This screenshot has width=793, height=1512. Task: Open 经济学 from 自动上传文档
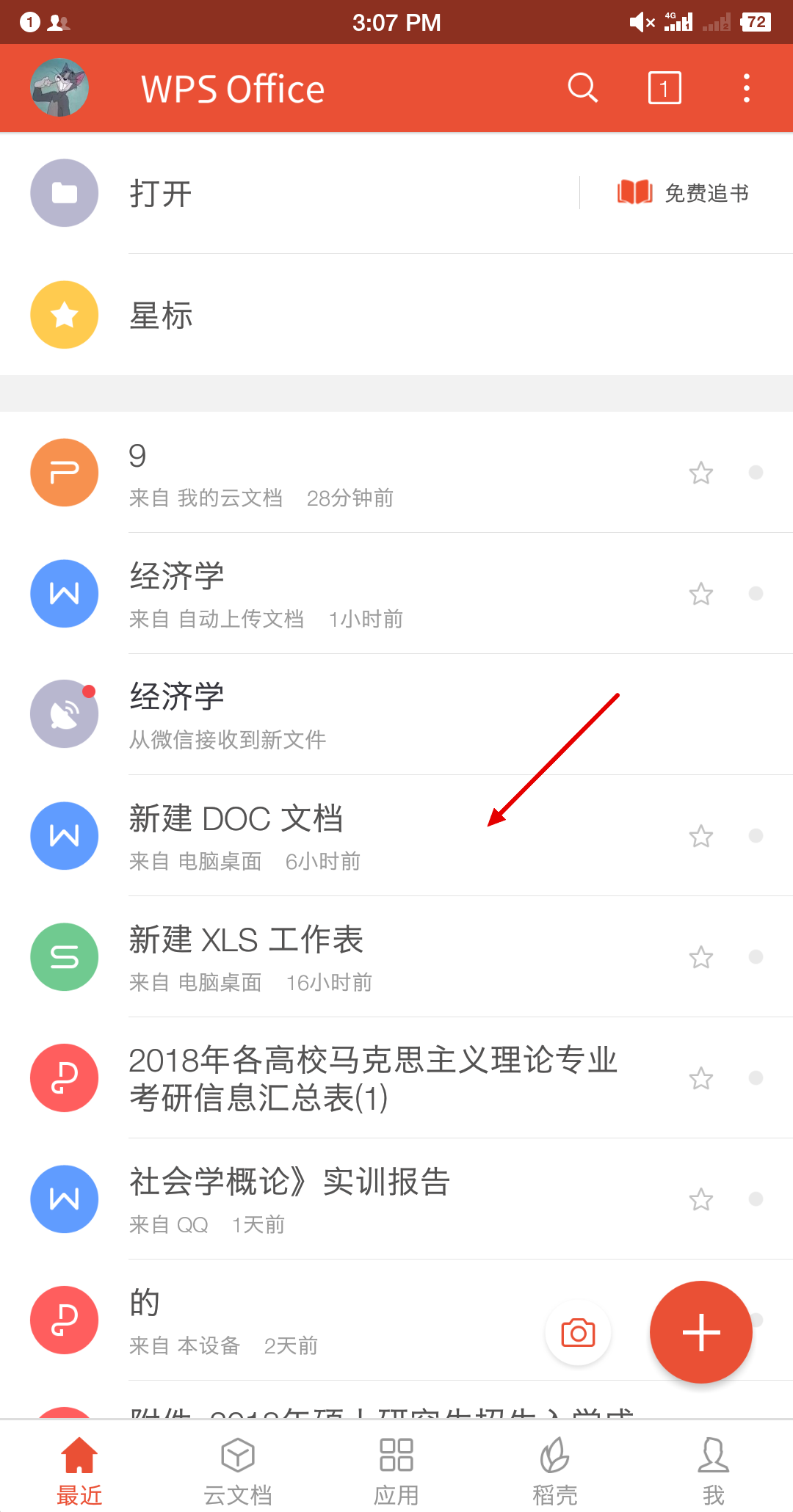coord(294,594)
